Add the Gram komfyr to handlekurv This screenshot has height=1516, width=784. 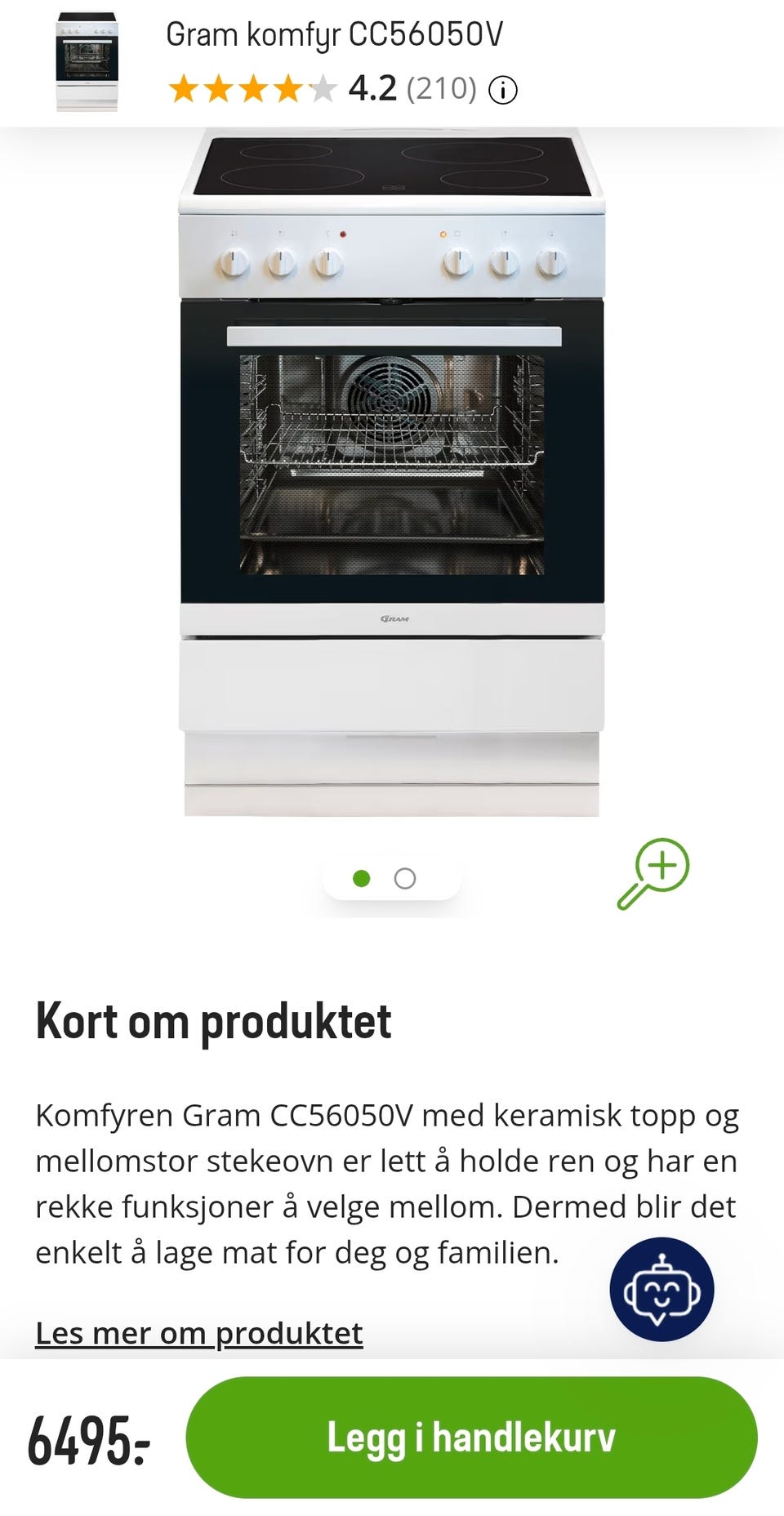pyautogui.click(x=471, y=1437)
